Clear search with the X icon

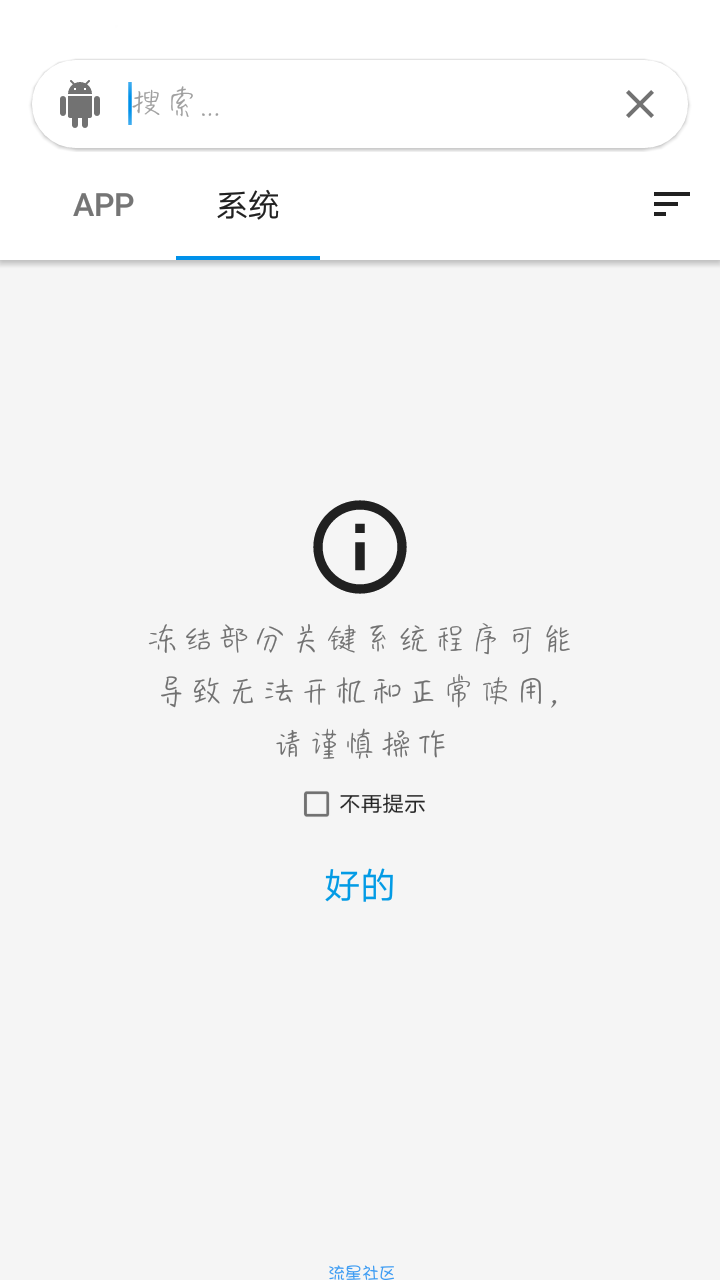pos(640,104)
